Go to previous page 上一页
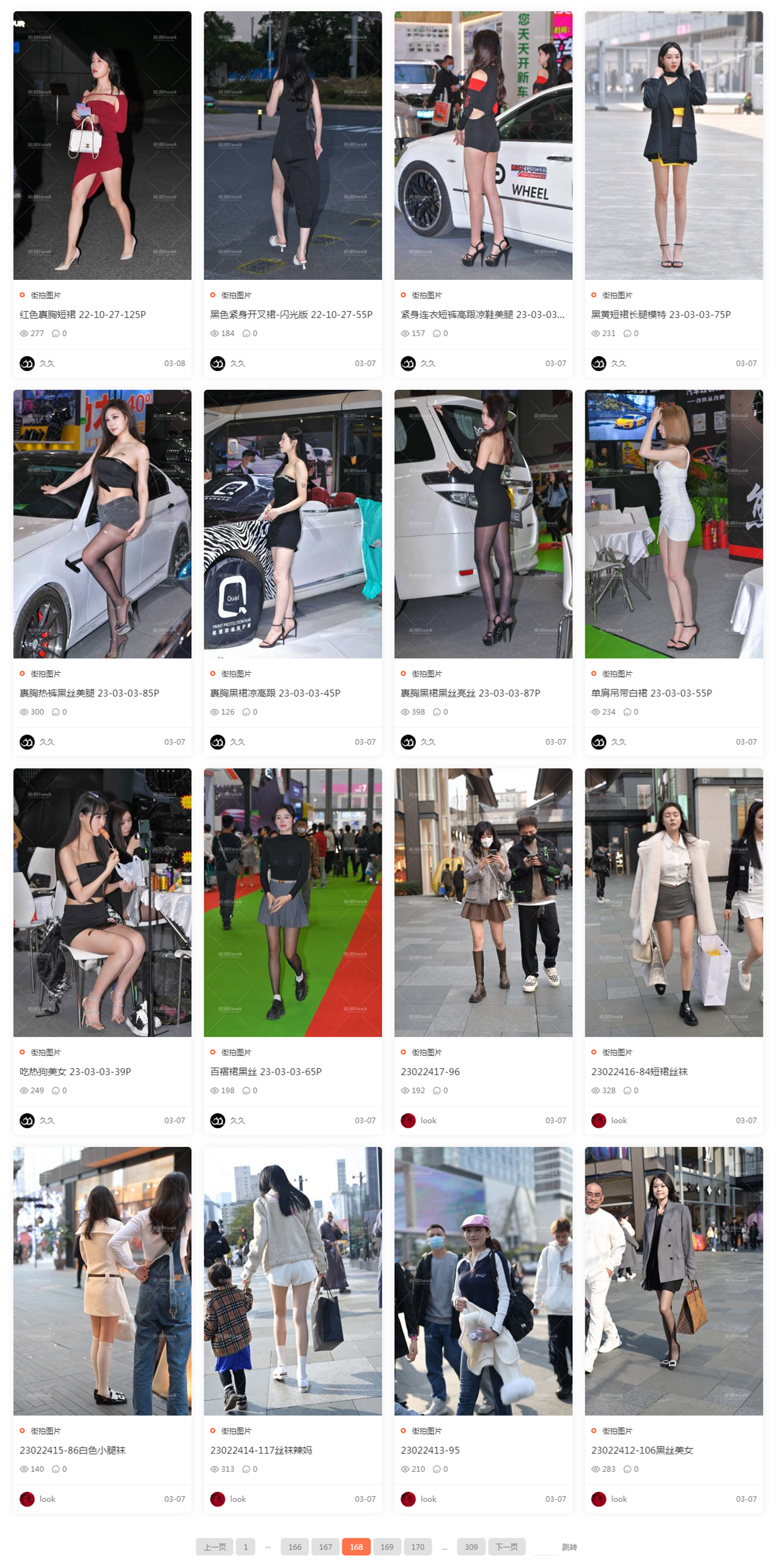 [214, 1547]
